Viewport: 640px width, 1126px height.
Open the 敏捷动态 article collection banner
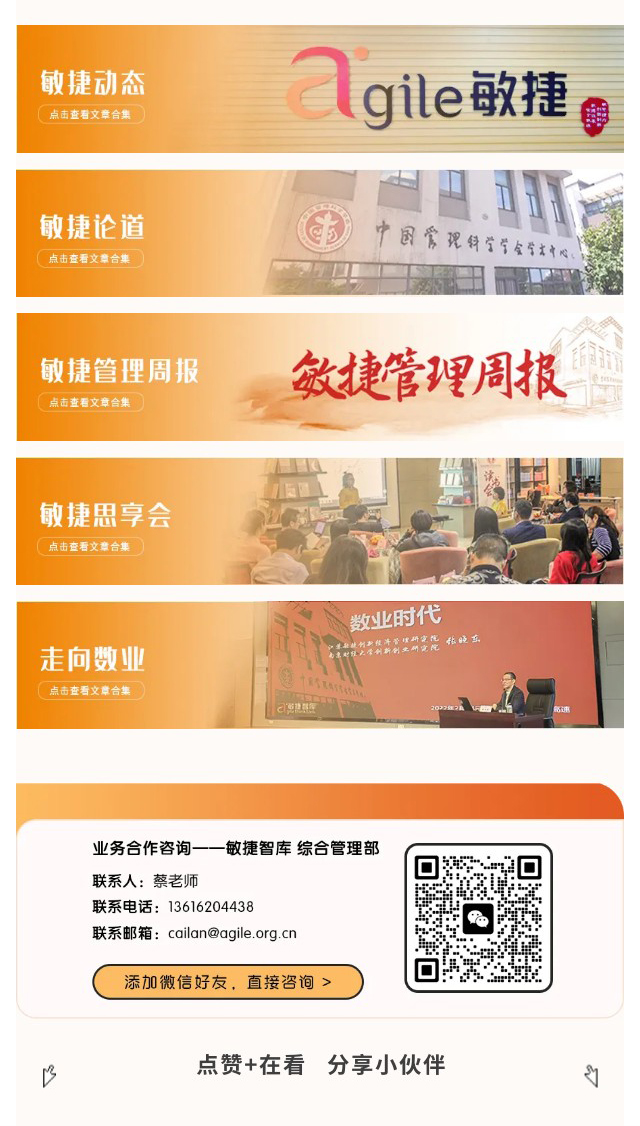pyautogui.click(x=319, y=89)
